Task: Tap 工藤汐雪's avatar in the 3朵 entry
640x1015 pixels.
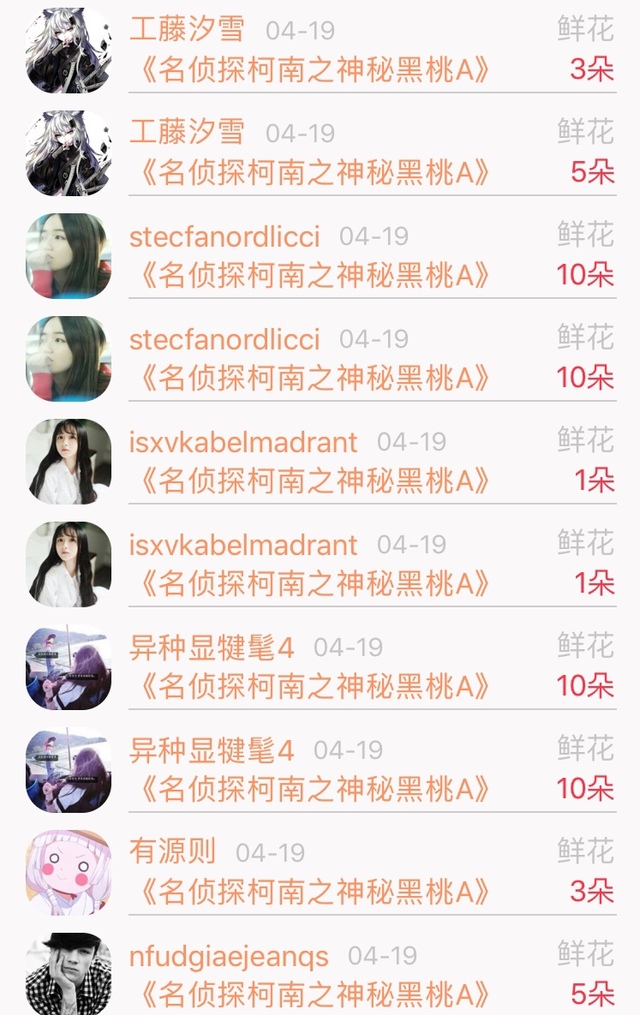Action: [68, 50]
